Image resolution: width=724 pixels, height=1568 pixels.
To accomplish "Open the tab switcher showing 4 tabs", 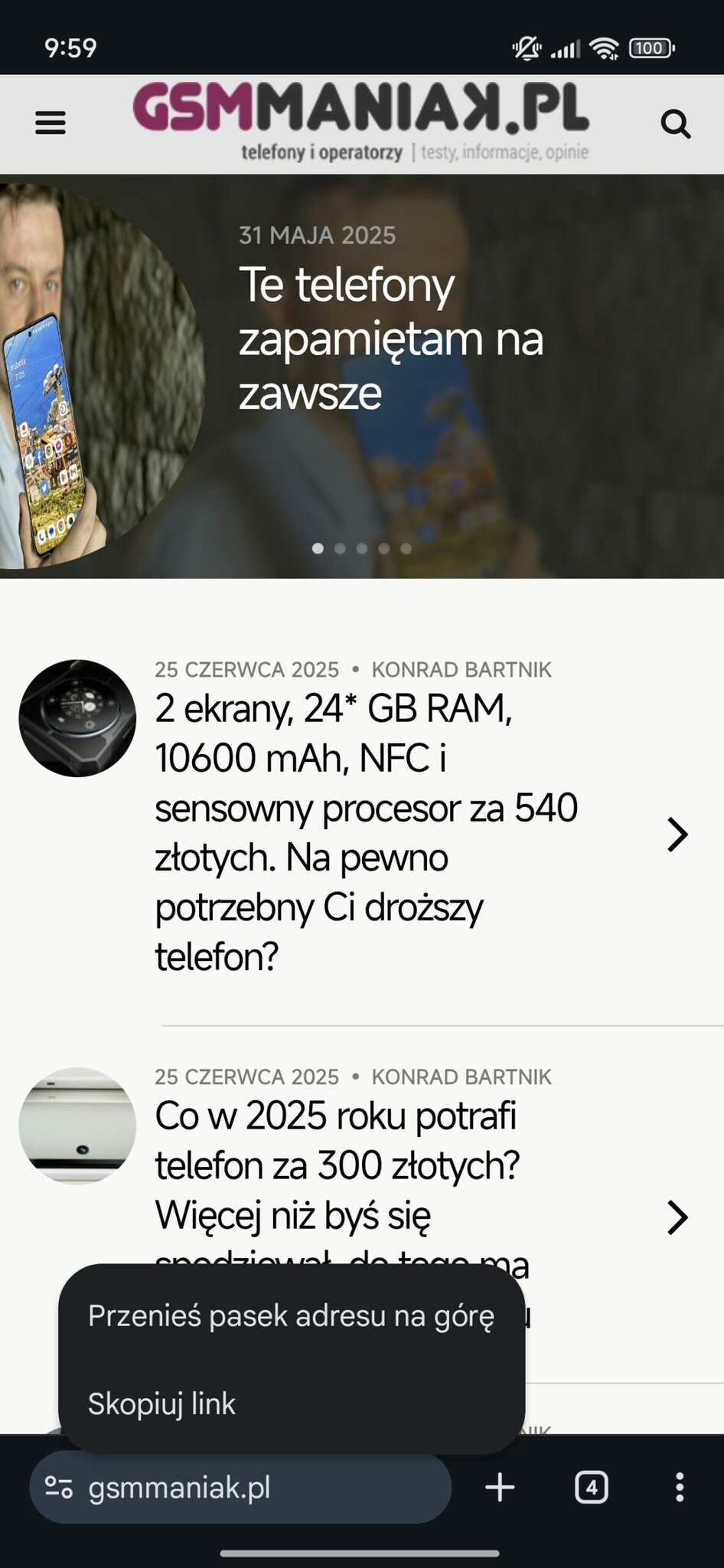I will [x=591, y=1488].
